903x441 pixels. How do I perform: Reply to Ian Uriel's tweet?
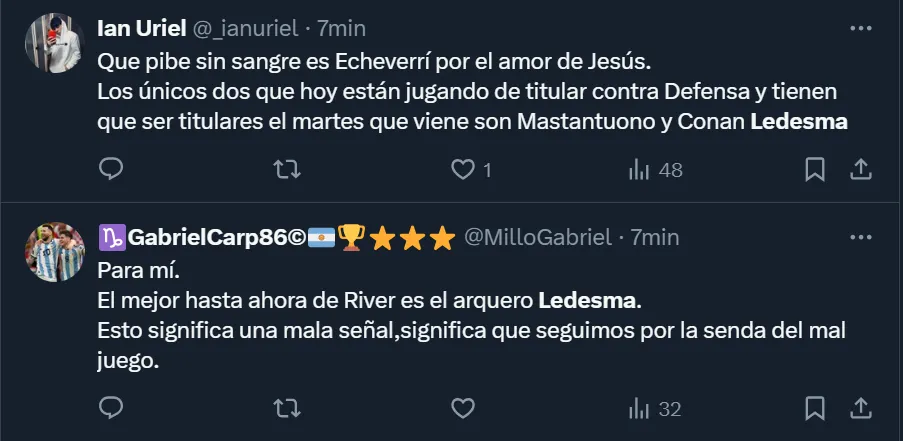pos(111,170)
